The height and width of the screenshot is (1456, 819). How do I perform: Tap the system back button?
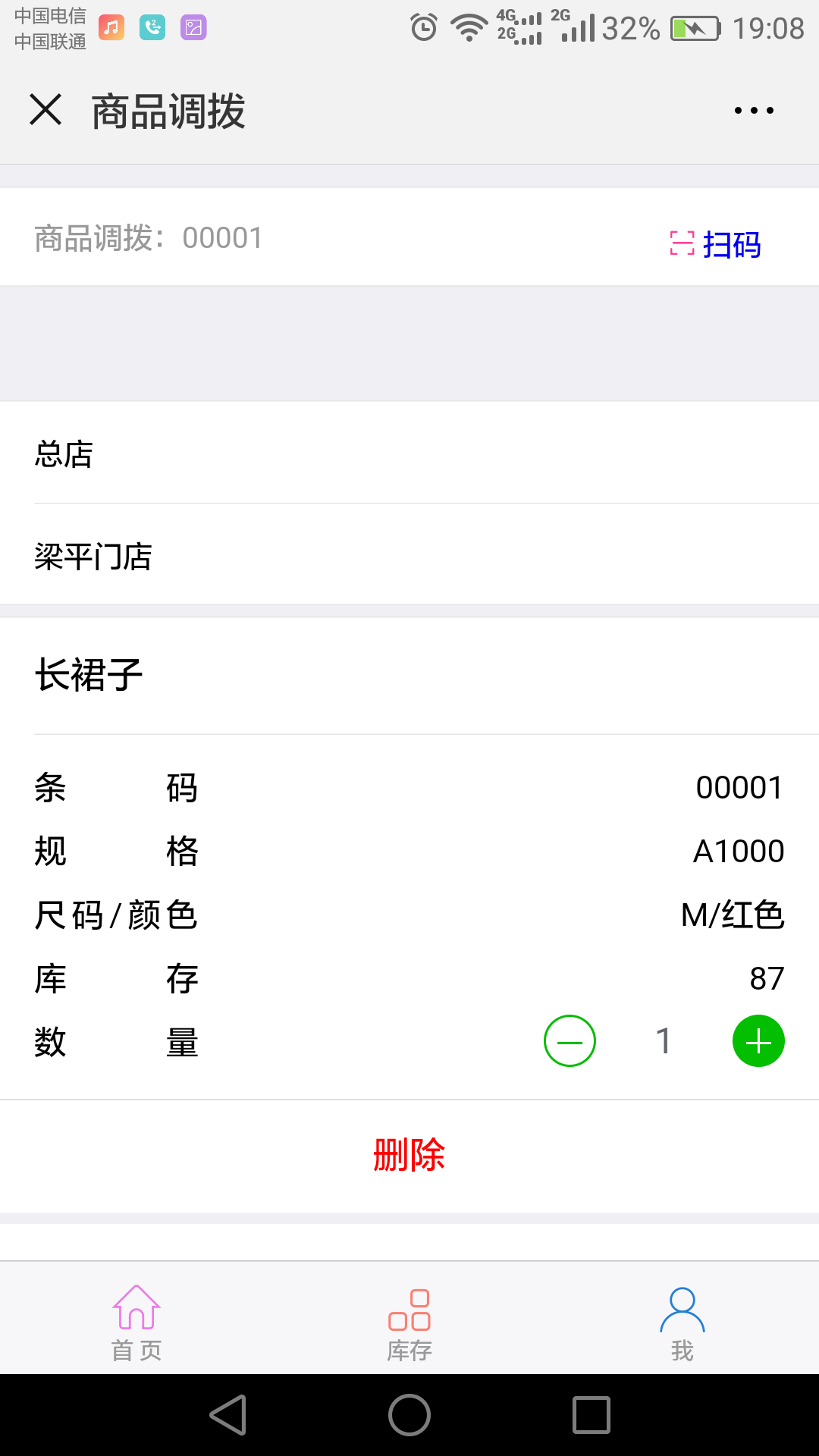tap(228, 1415)
